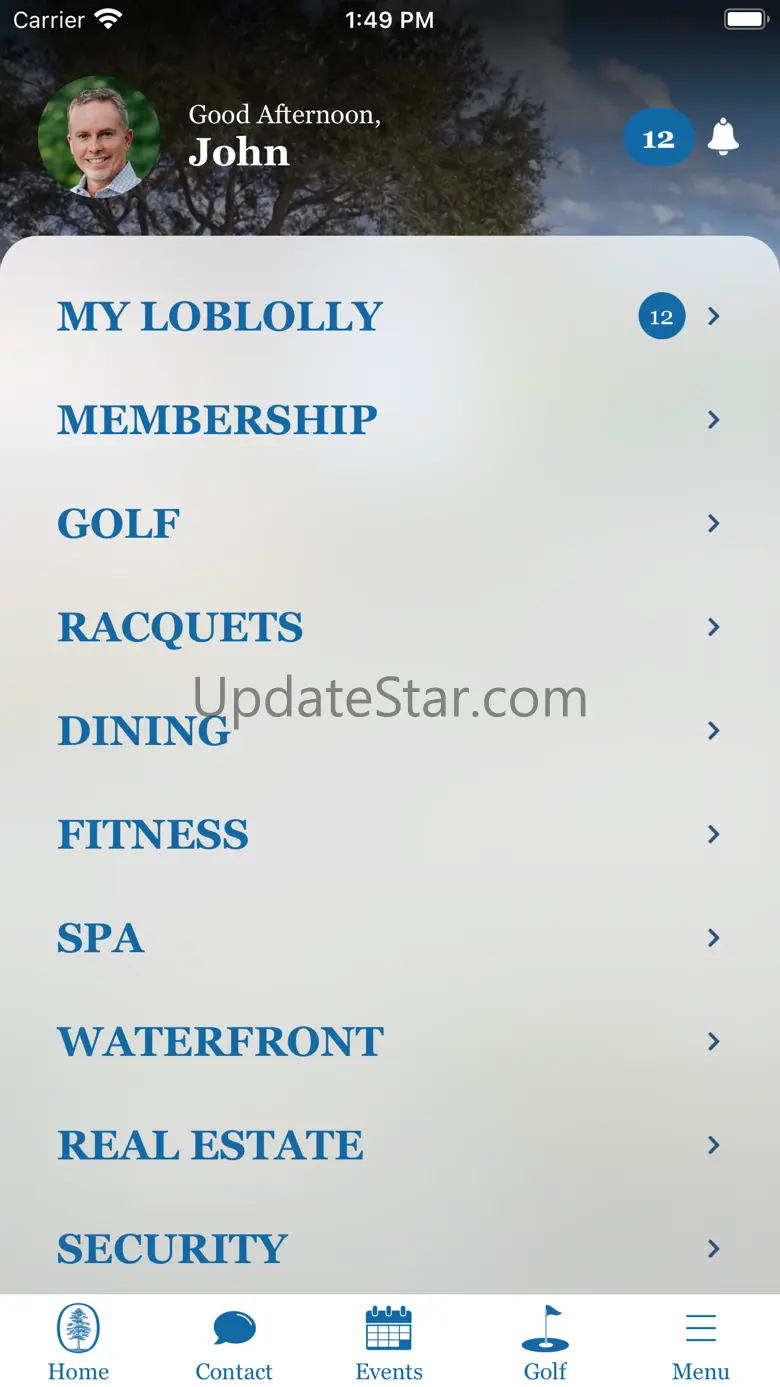The height and width of the screenshot is (1387, 780).
Task: Switch to the Home tab
Action: tap(78, 1343)
